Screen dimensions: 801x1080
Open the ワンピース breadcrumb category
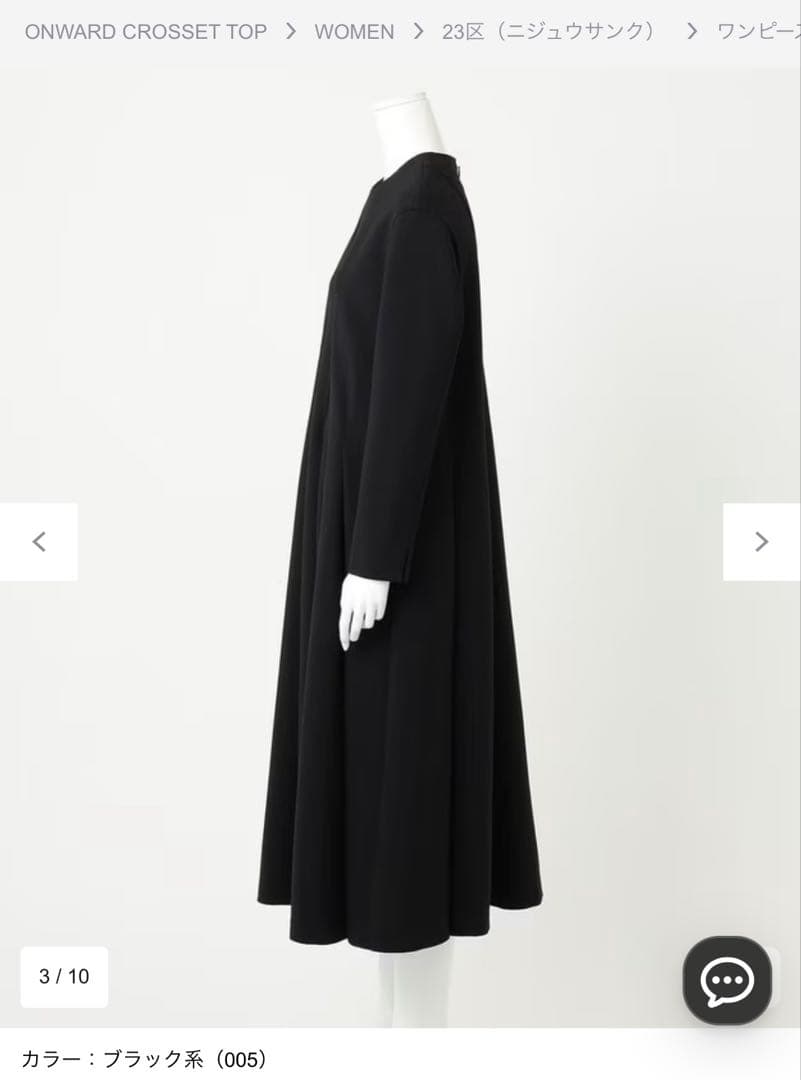pyautogui.click(x=759, y=32)
